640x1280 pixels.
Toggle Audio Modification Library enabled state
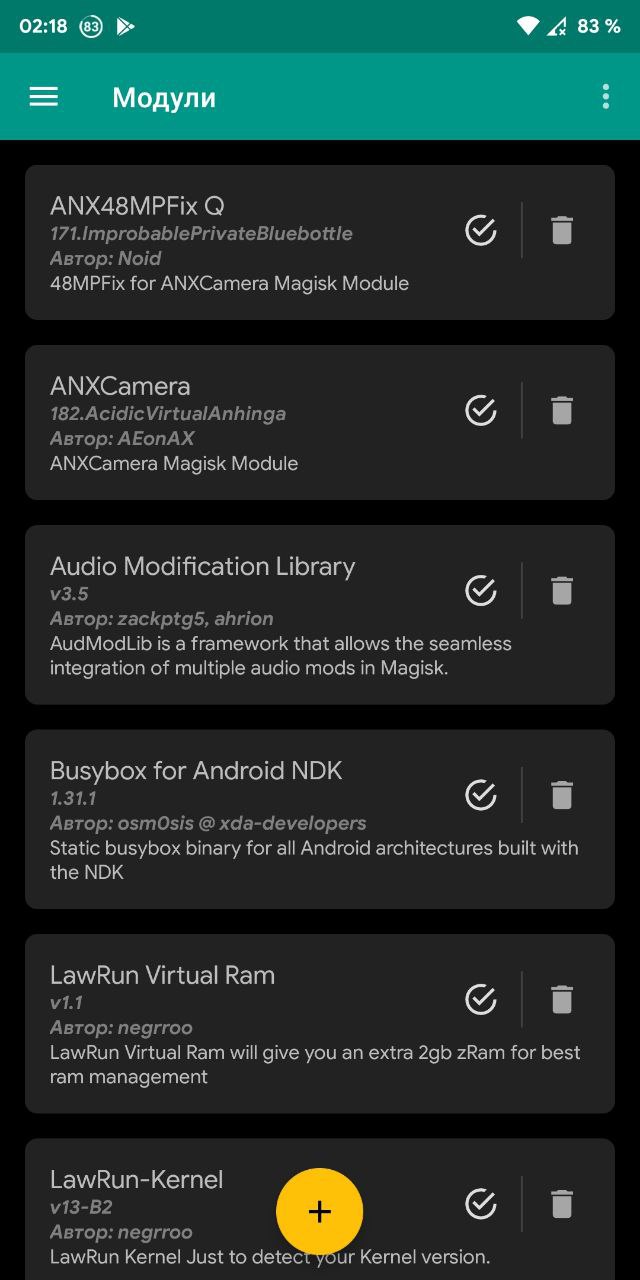pyautogui.click(x=481, y=590)
